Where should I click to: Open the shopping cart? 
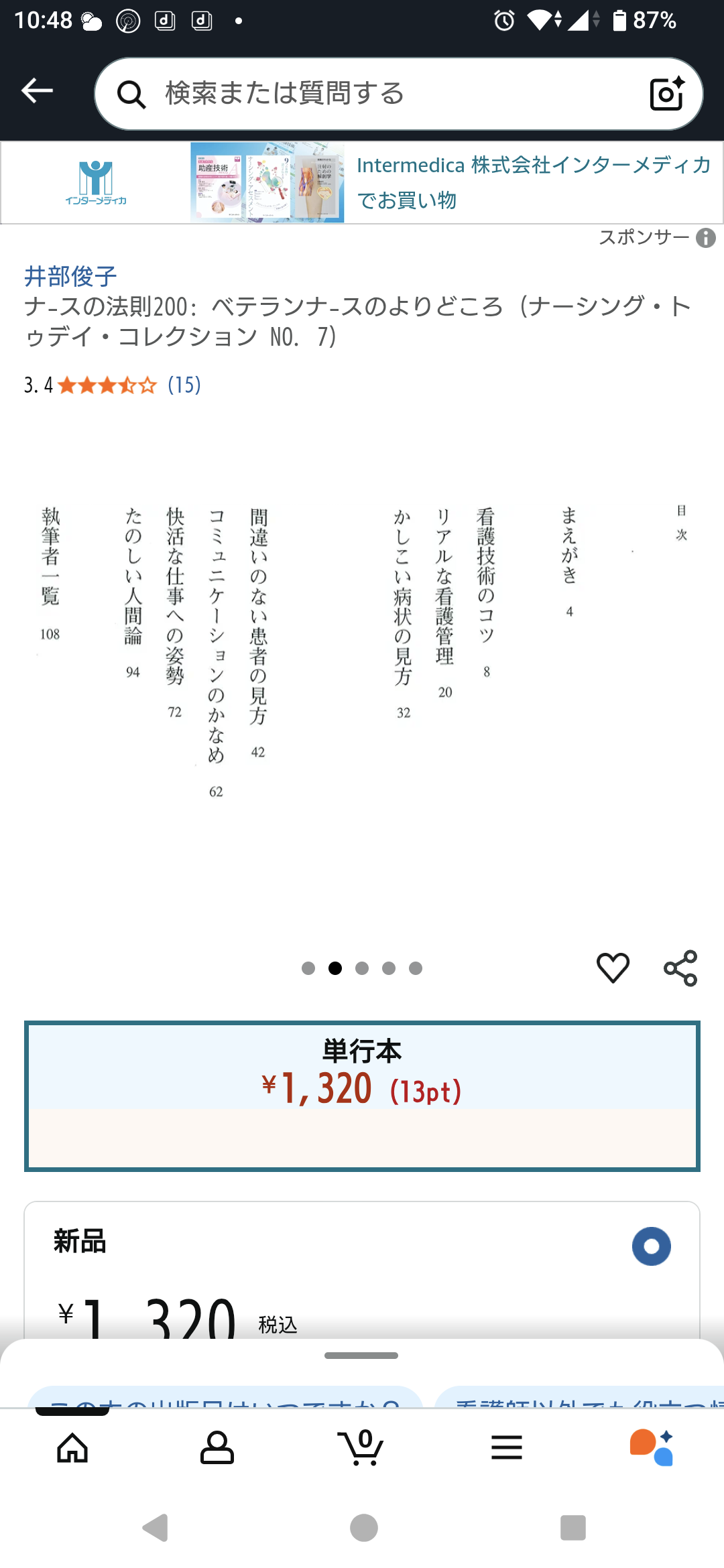pos(361,1447)
